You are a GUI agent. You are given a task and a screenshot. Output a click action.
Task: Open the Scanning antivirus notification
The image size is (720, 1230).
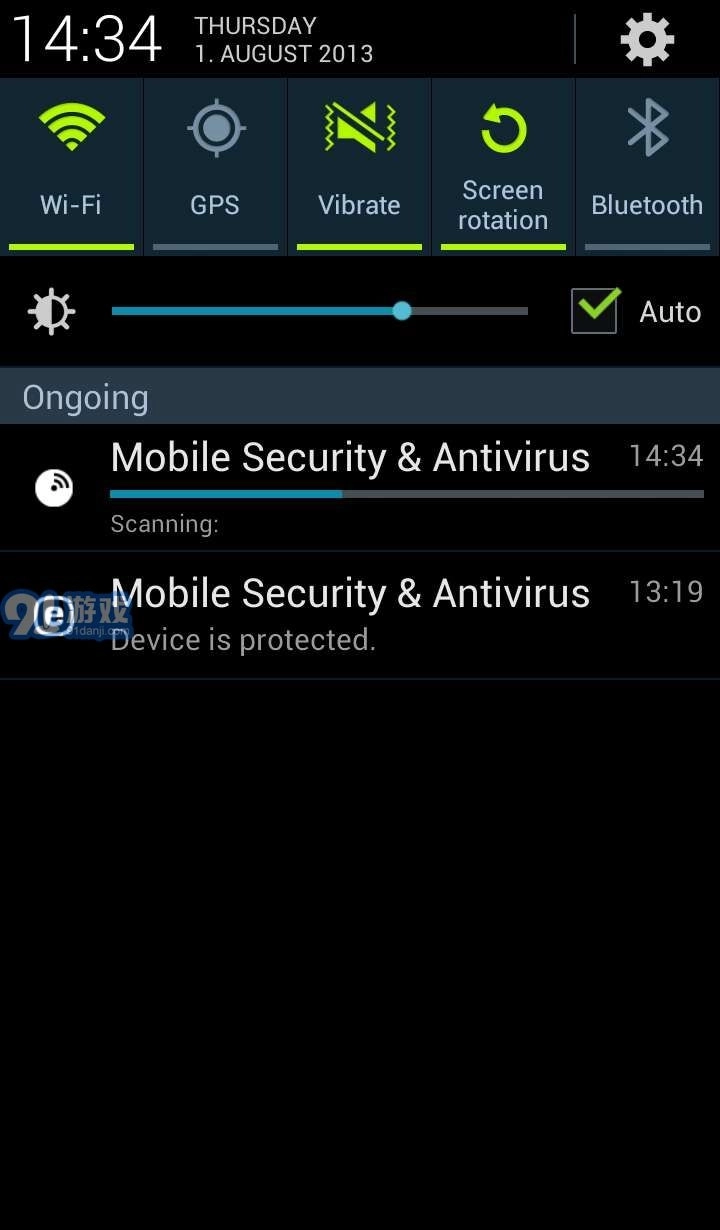coord(360,488)
